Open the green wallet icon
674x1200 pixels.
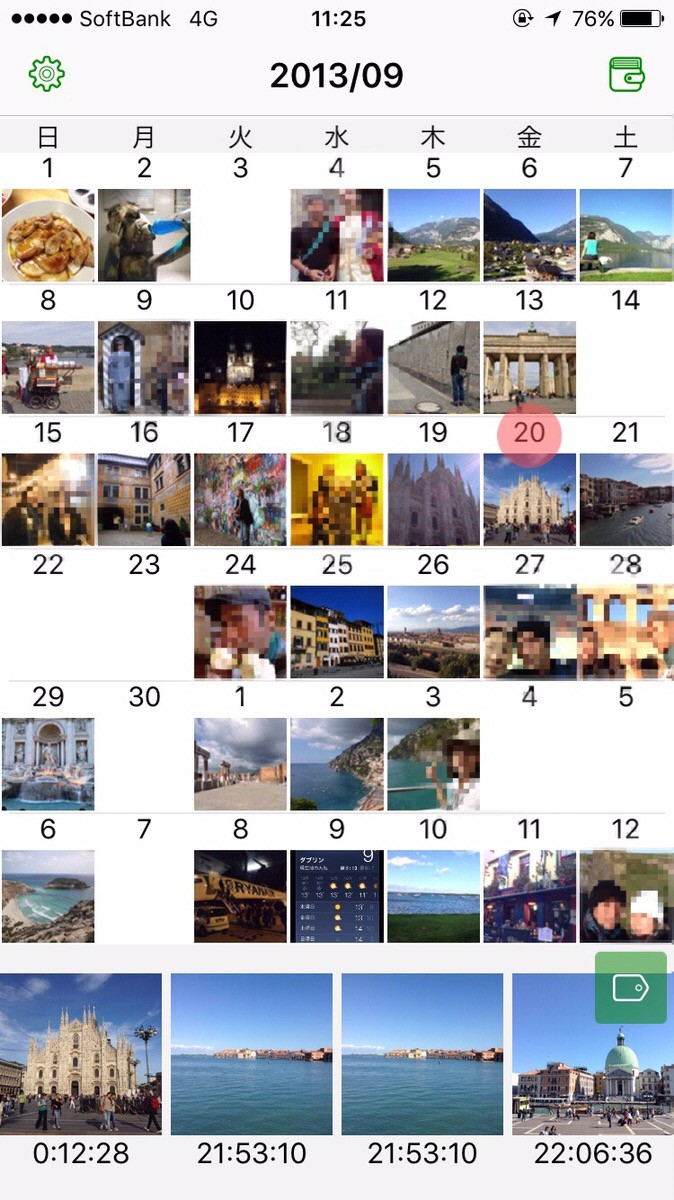(x=627, y=74)
